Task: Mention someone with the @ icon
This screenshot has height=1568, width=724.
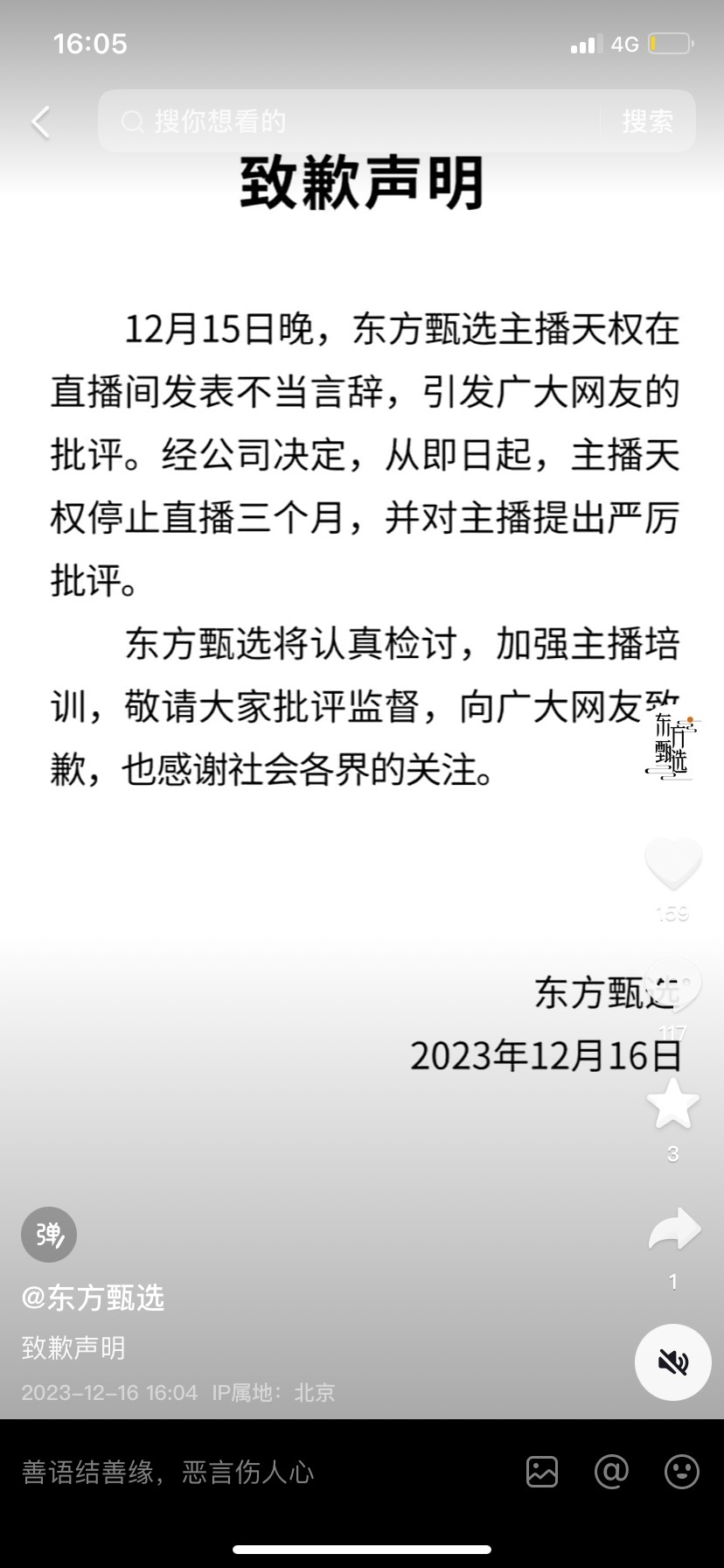Action: click(x=611, y=1472)
